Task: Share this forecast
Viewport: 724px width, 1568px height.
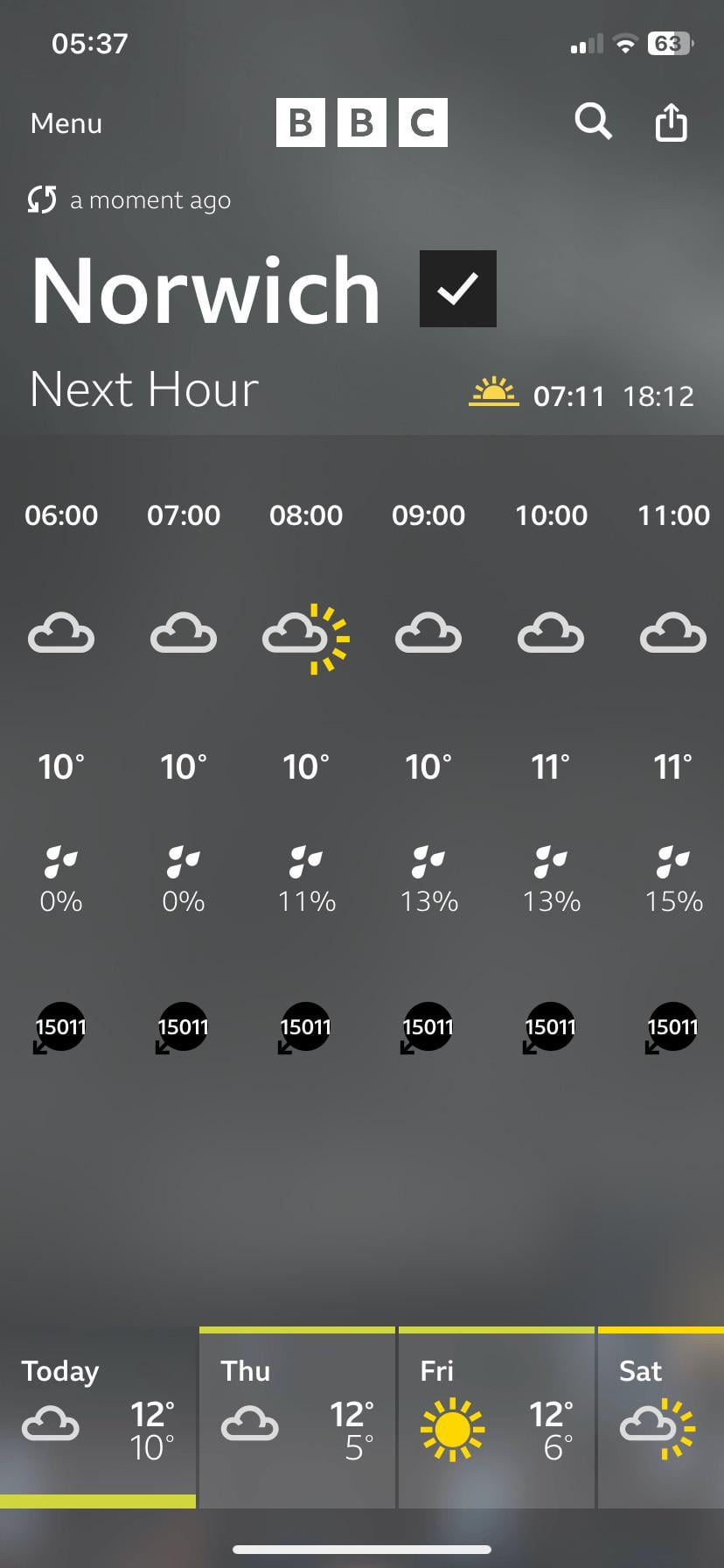Action: click(x=671, y=122)
